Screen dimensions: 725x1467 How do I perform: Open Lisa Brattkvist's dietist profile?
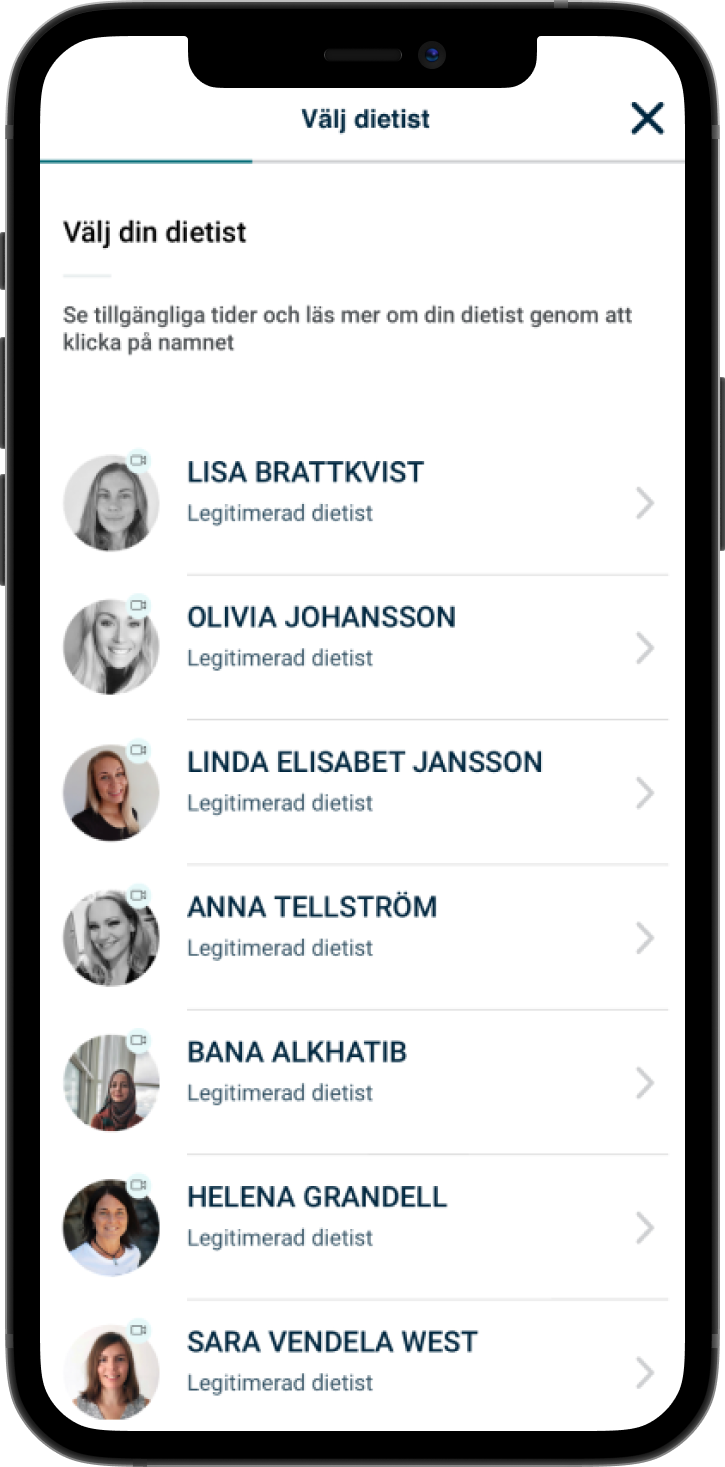305,473
